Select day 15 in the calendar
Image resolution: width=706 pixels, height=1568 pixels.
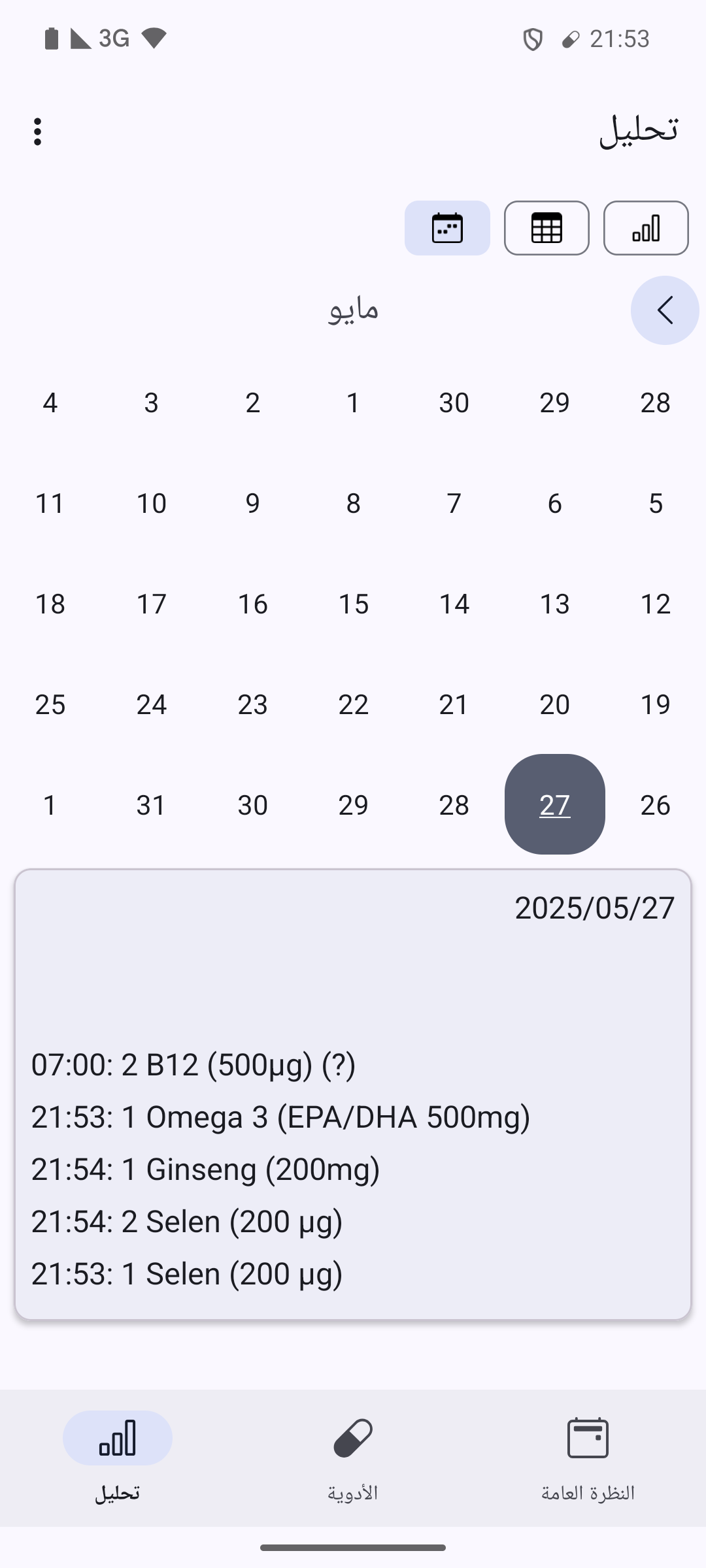tap(354, 603)
